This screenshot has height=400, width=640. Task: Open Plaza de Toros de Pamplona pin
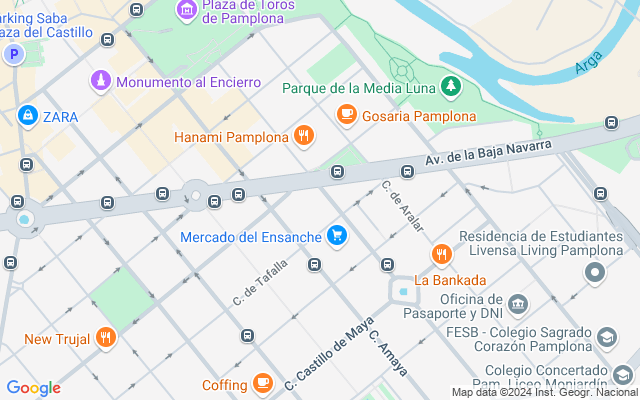186,10
